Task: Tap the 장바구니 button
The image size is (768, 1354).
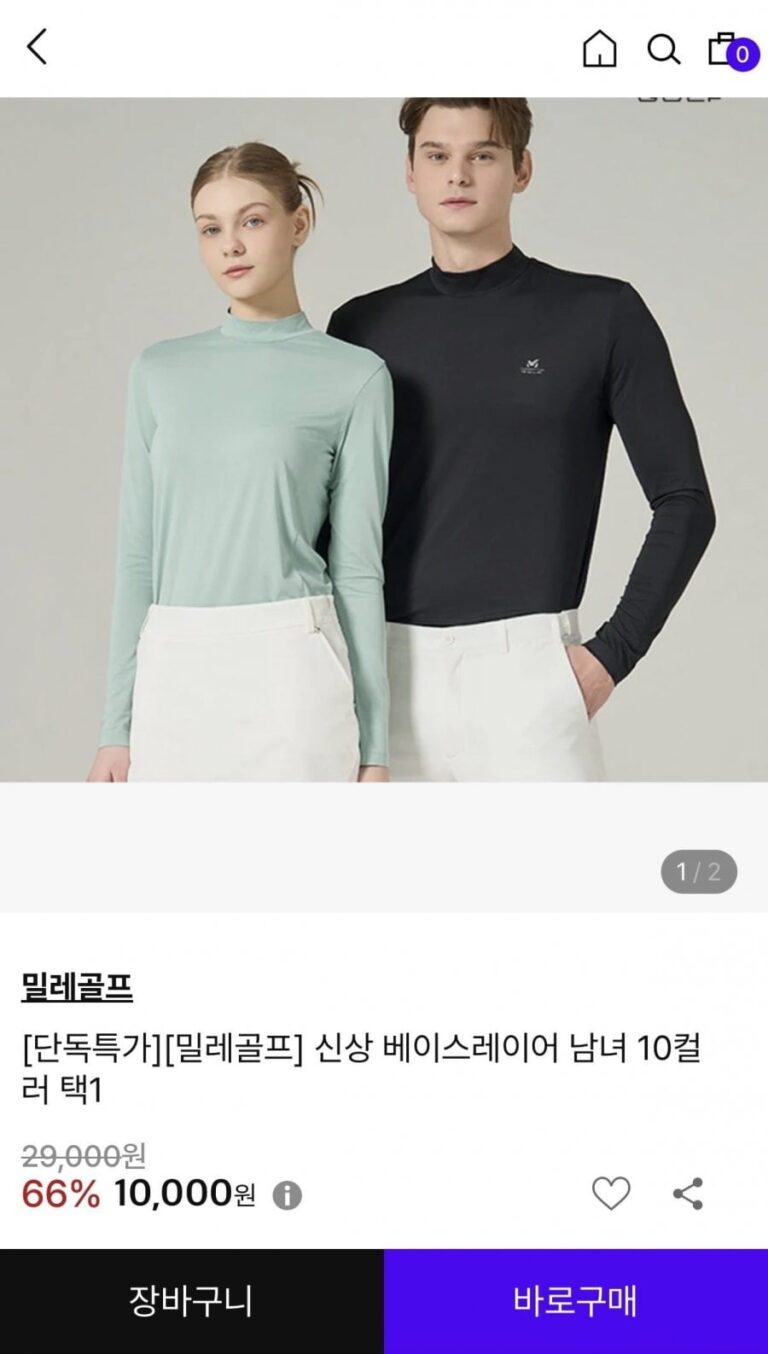Action: [x=192, y=1301]
